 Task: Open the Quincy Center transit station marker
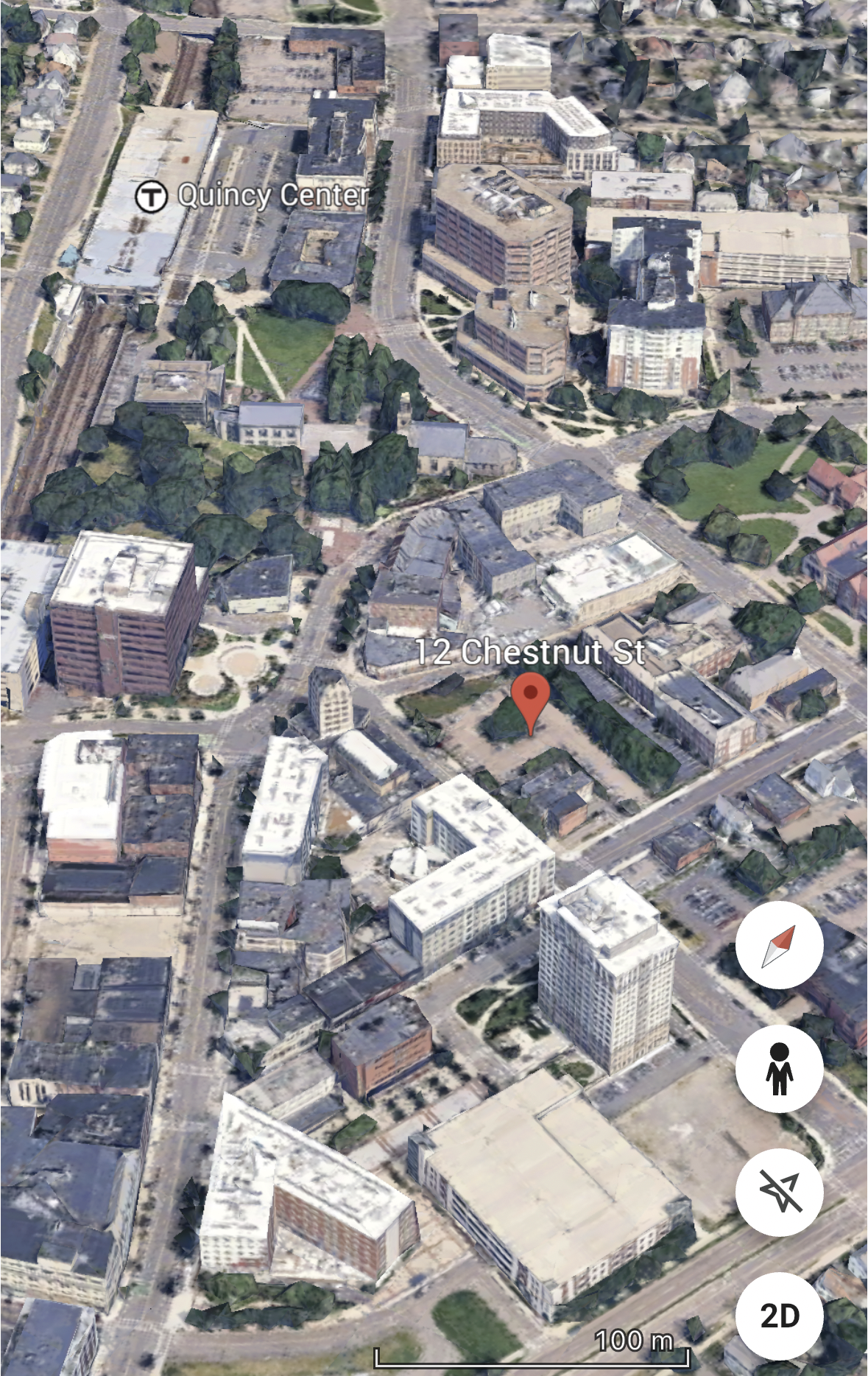point(152,196)
